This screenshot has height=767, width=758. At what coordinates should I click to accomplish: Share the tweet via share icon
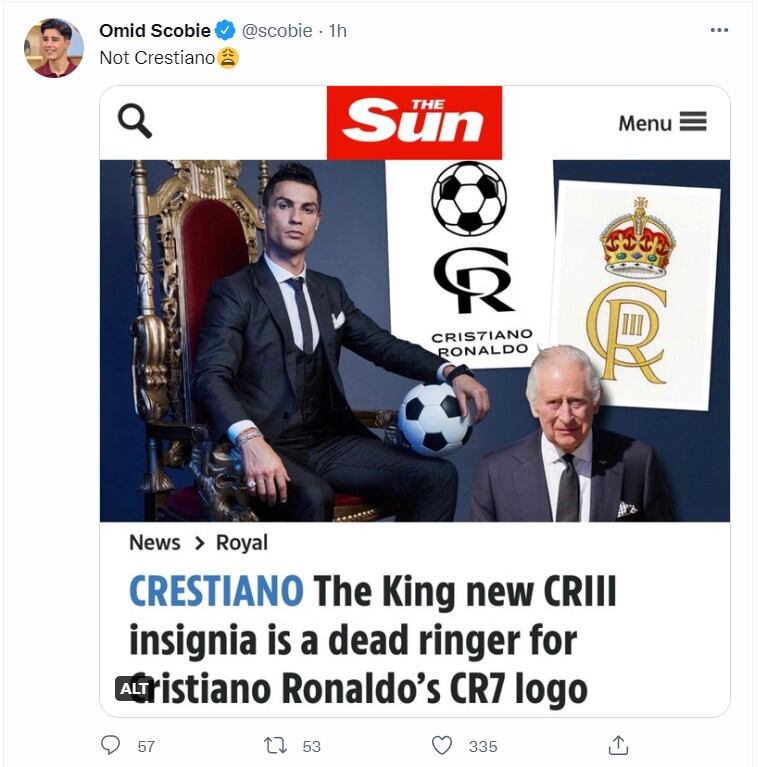[x=618, y=745]
